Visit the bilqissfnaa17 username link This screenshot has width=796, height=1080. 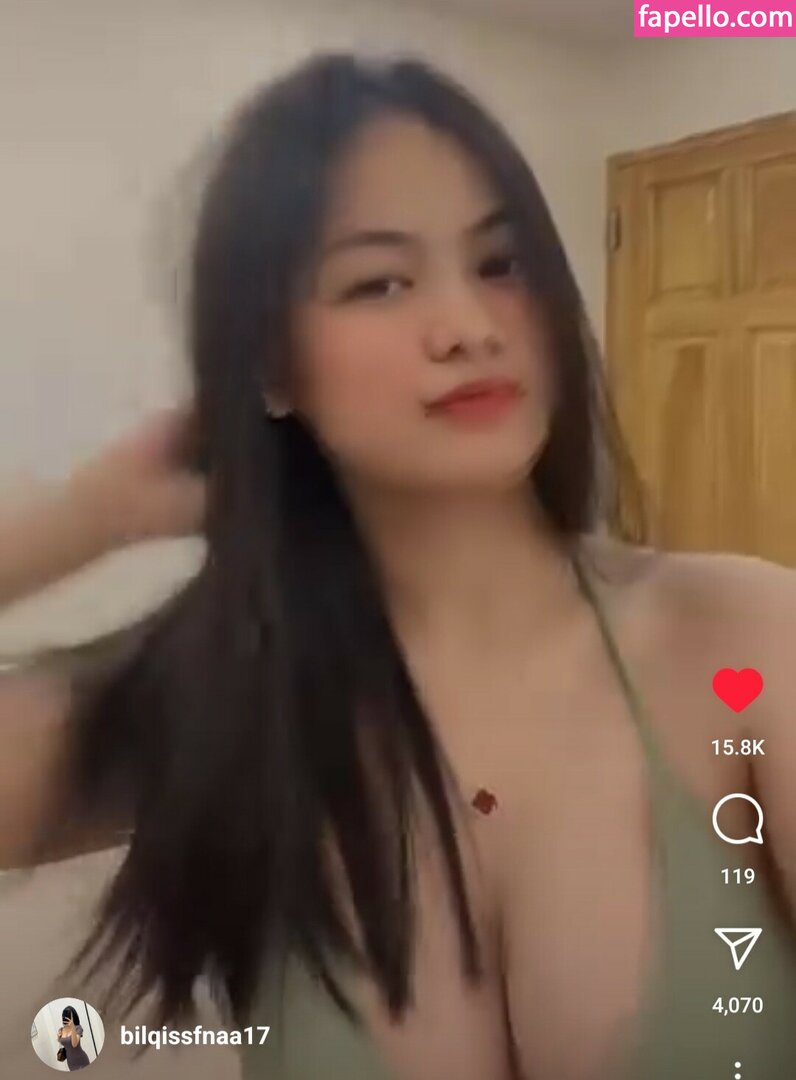[x=194, y=1035]
